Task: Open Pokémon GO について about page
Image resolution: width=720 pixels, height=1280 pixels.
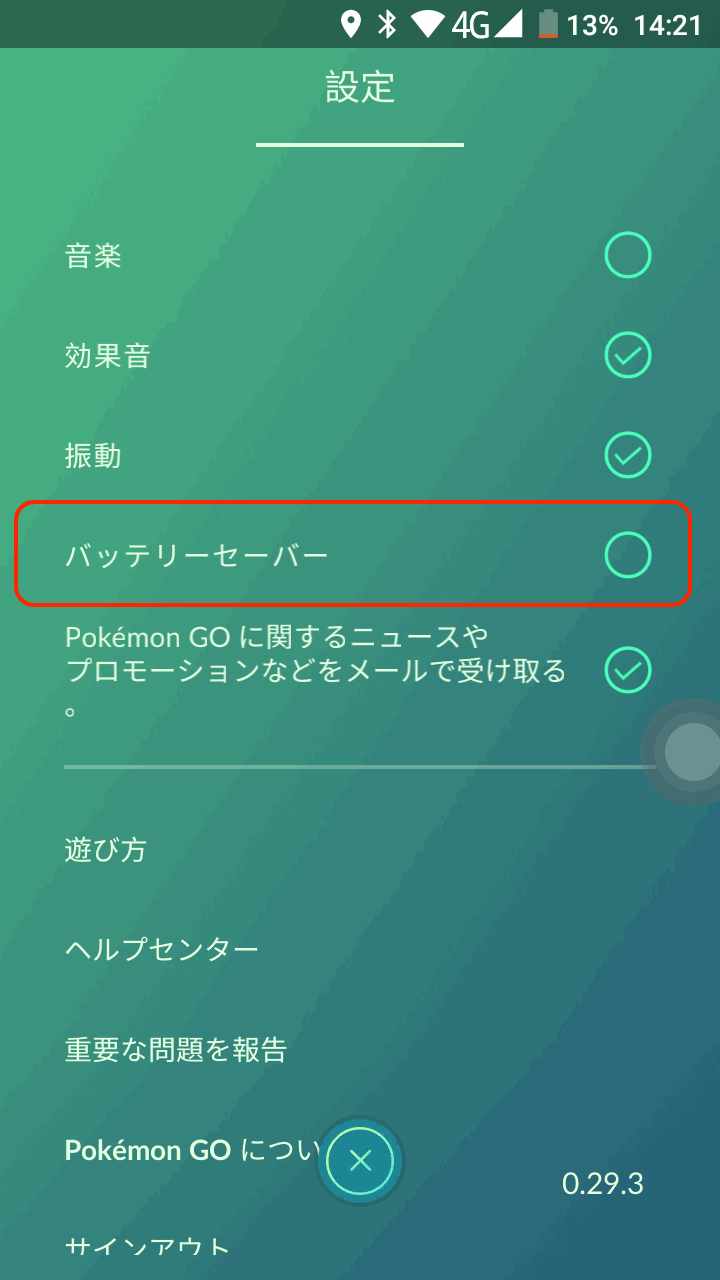Action: (190, 1150)
